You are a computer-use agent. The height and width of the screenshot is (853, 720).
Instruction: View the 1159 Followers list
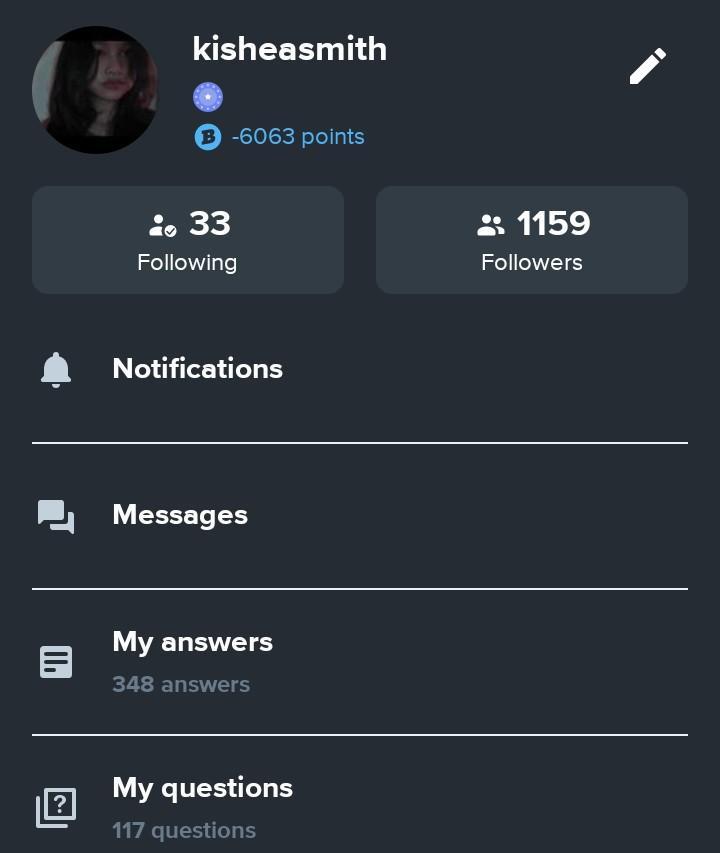[x=532, y=240]
